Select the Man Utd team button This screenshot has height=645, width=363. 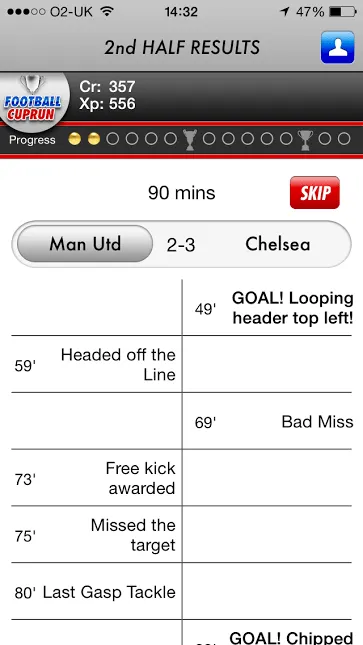click(x=85, y=244)
